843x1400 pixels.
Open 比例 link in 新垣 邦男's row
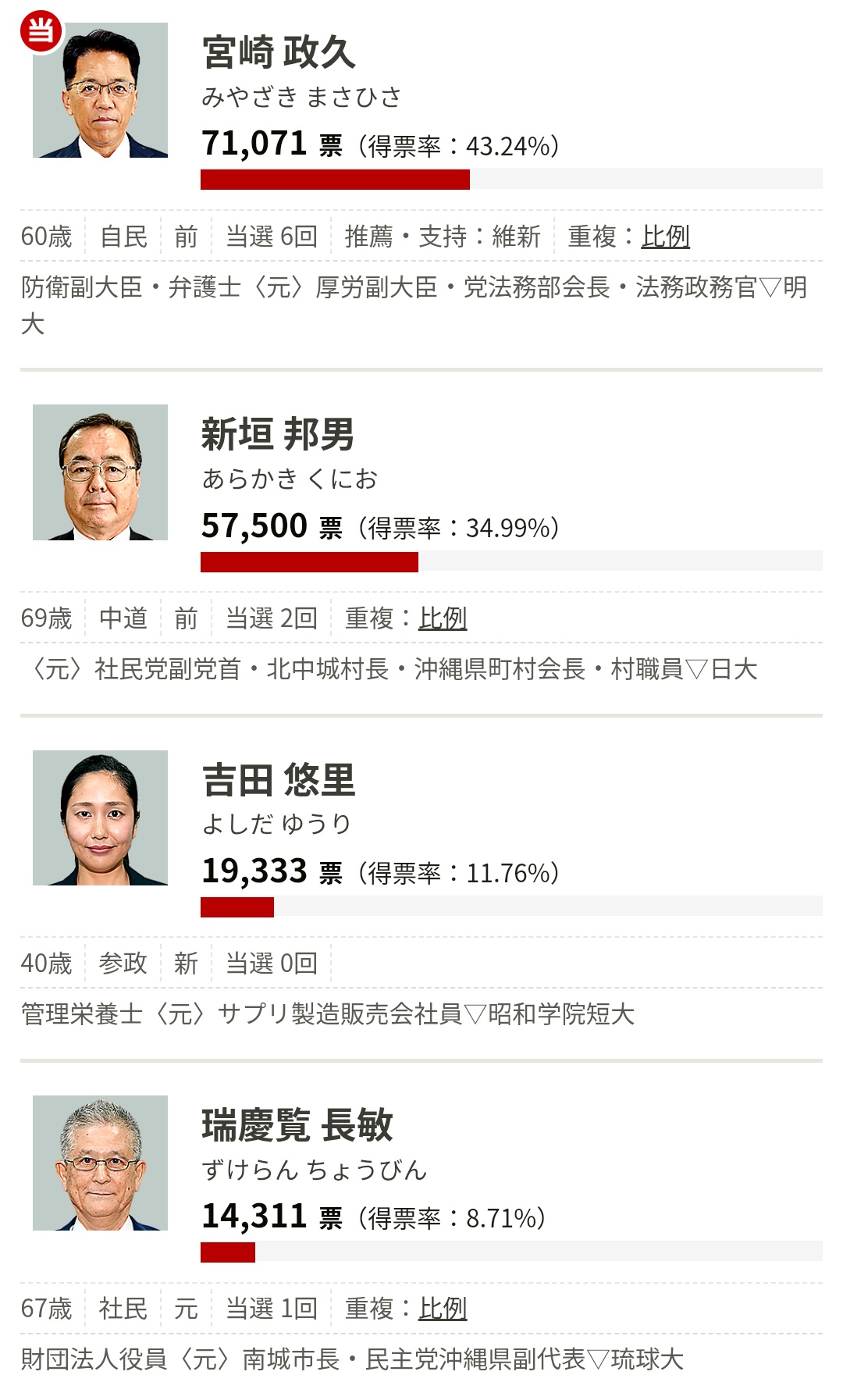tap(443, 618)
